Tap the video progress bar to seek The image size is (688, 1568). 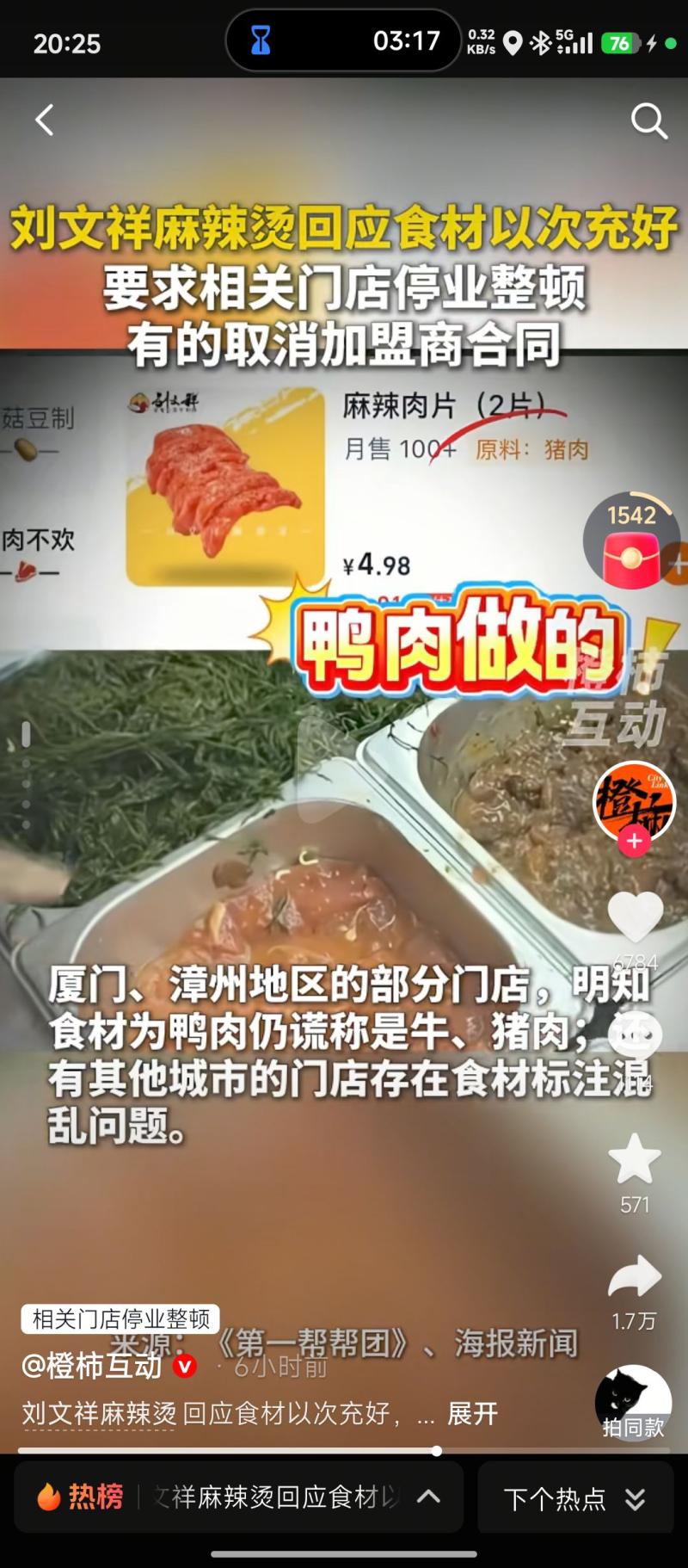[258, 1451]
